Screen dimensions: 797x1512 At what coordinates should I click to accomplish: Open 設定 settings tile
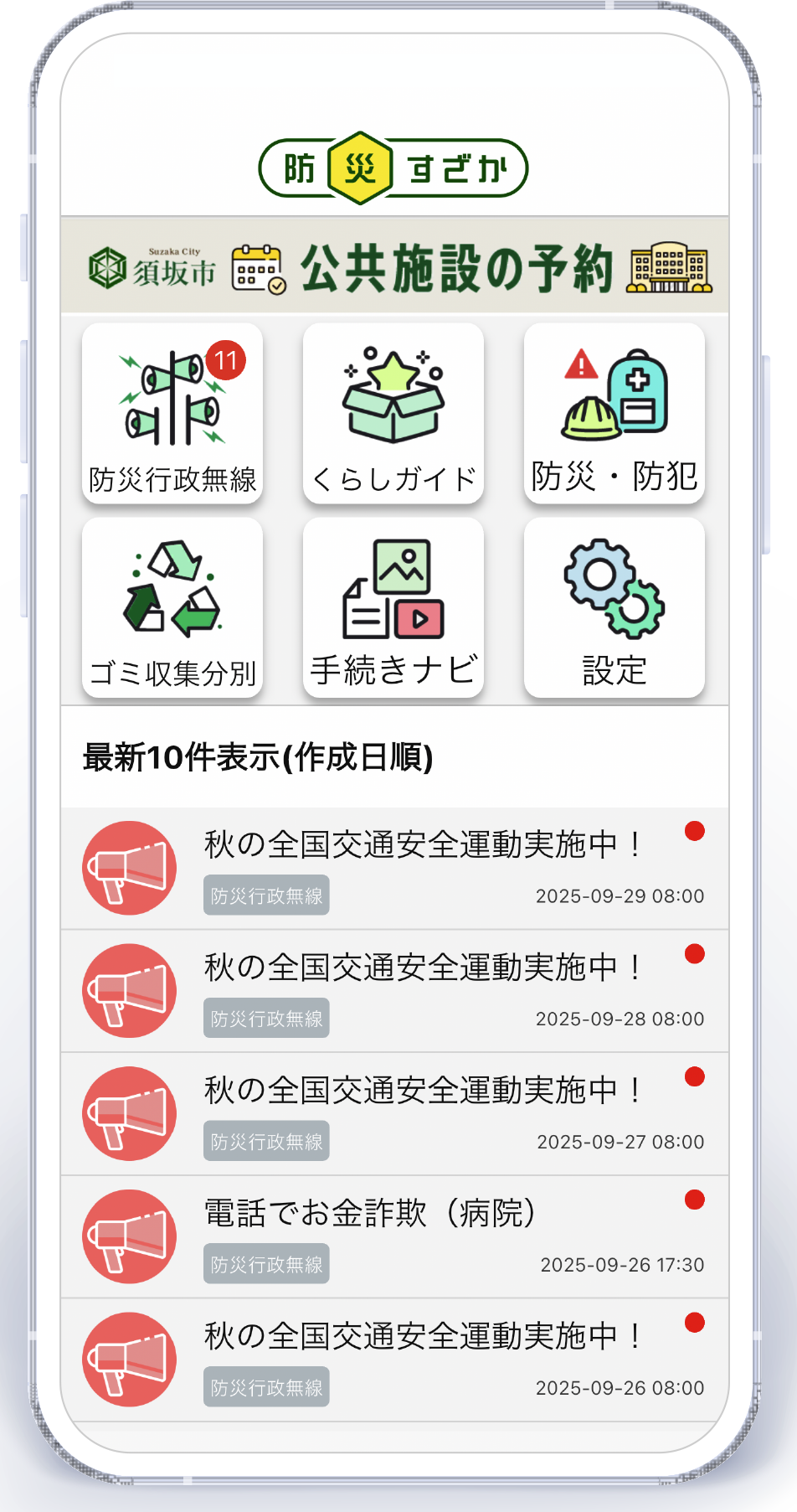click(x=614, y=608)
